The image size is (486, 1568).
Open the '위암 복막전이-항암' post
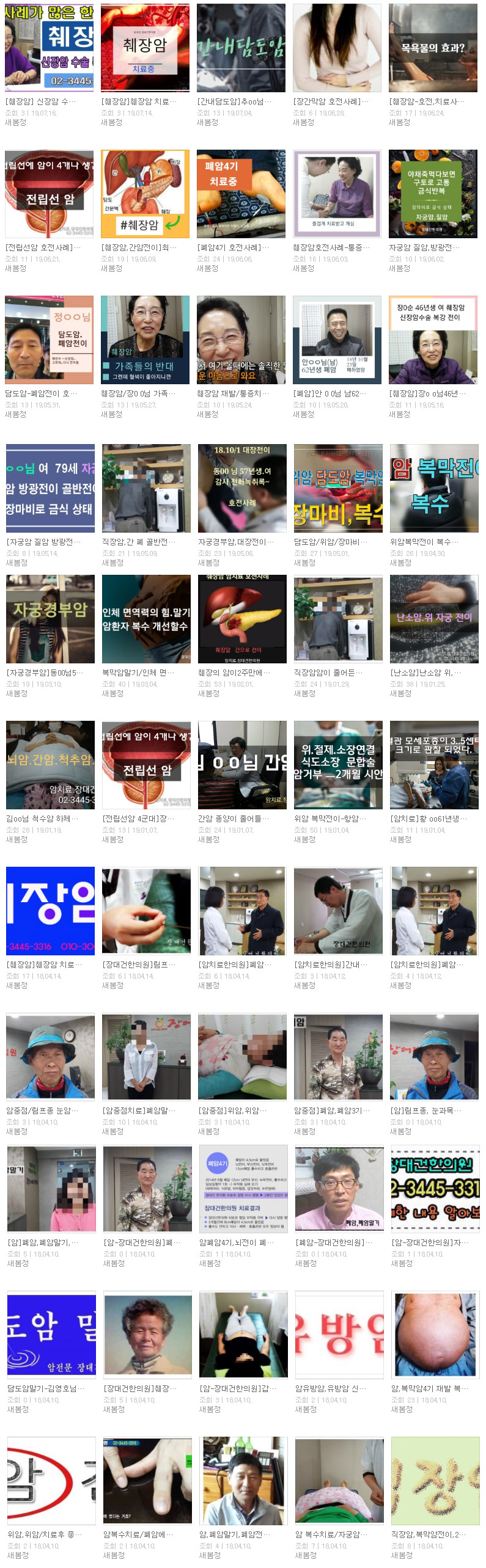coord(338,765)
